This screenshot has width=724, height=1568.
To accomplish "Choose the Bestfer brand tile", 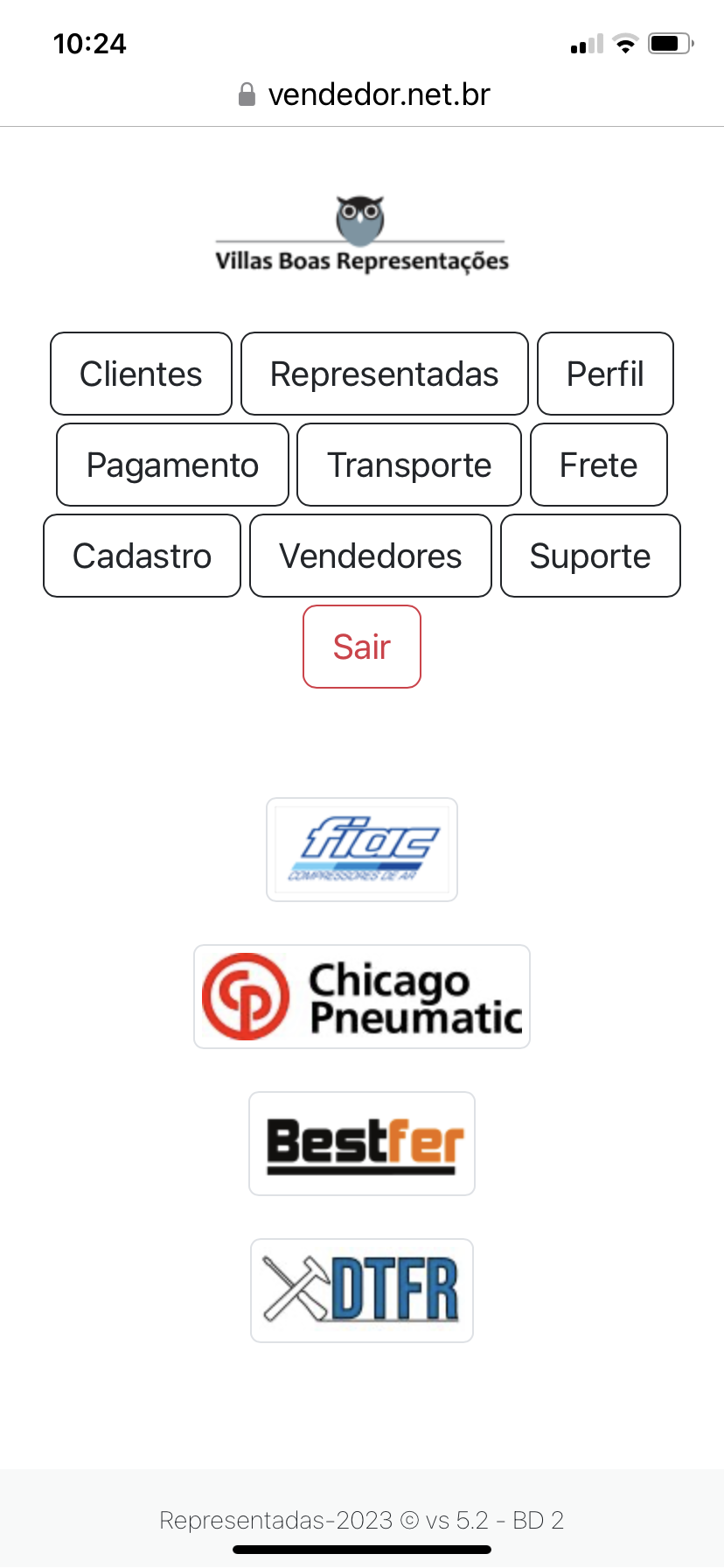I will [361, 1143].
